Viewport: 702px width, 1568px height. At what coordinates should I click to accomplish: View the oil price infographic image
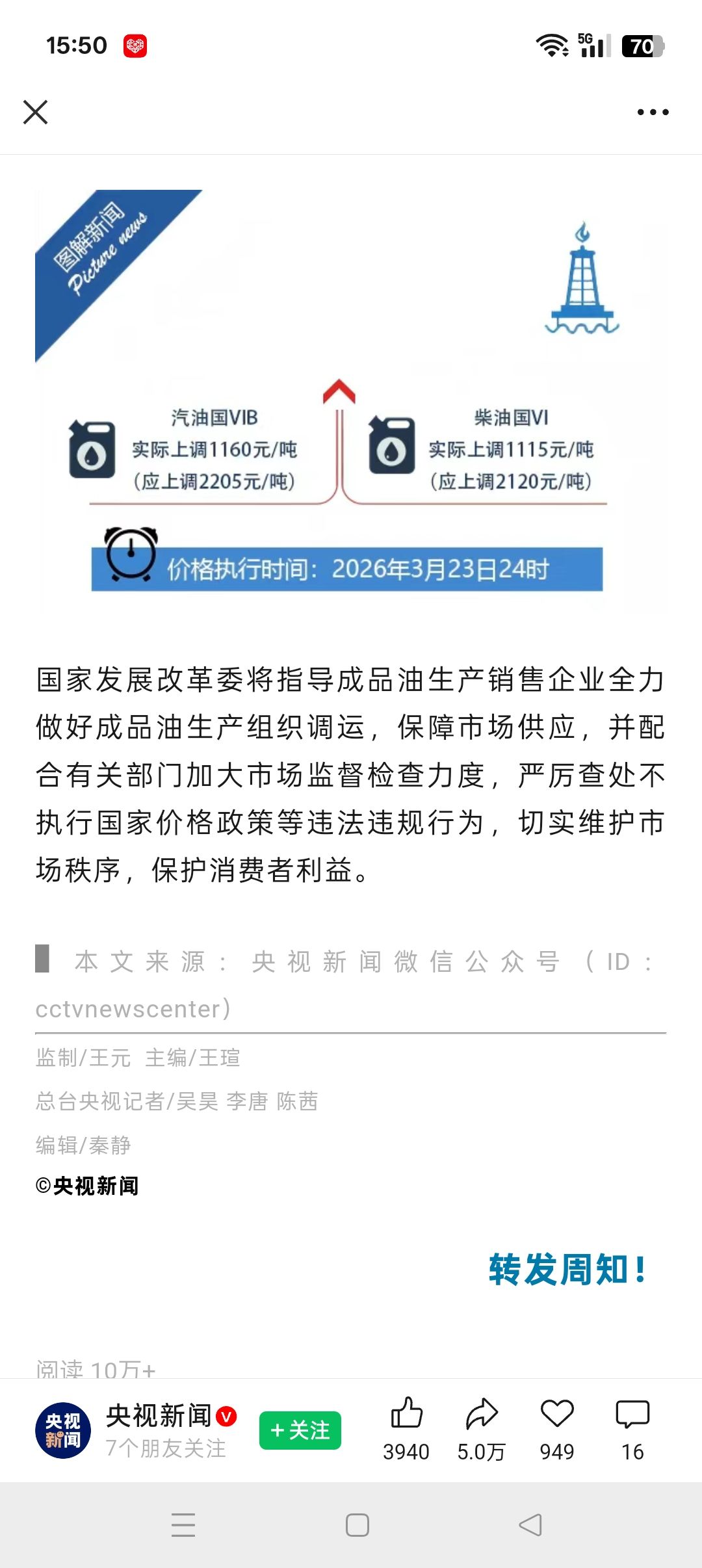(x=351, y=400)
